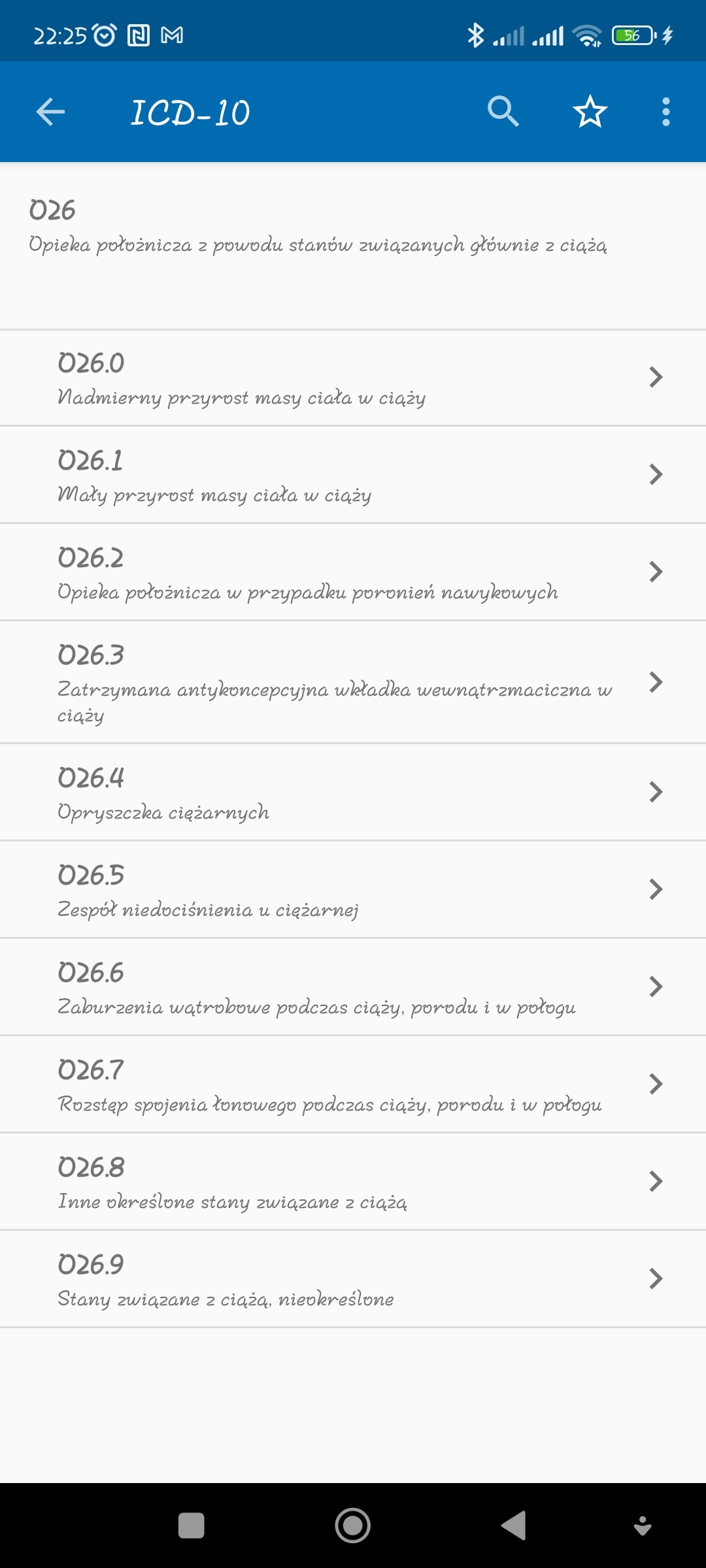
Task: Add O26 to favorites with the star
Action: pos(590,112)
